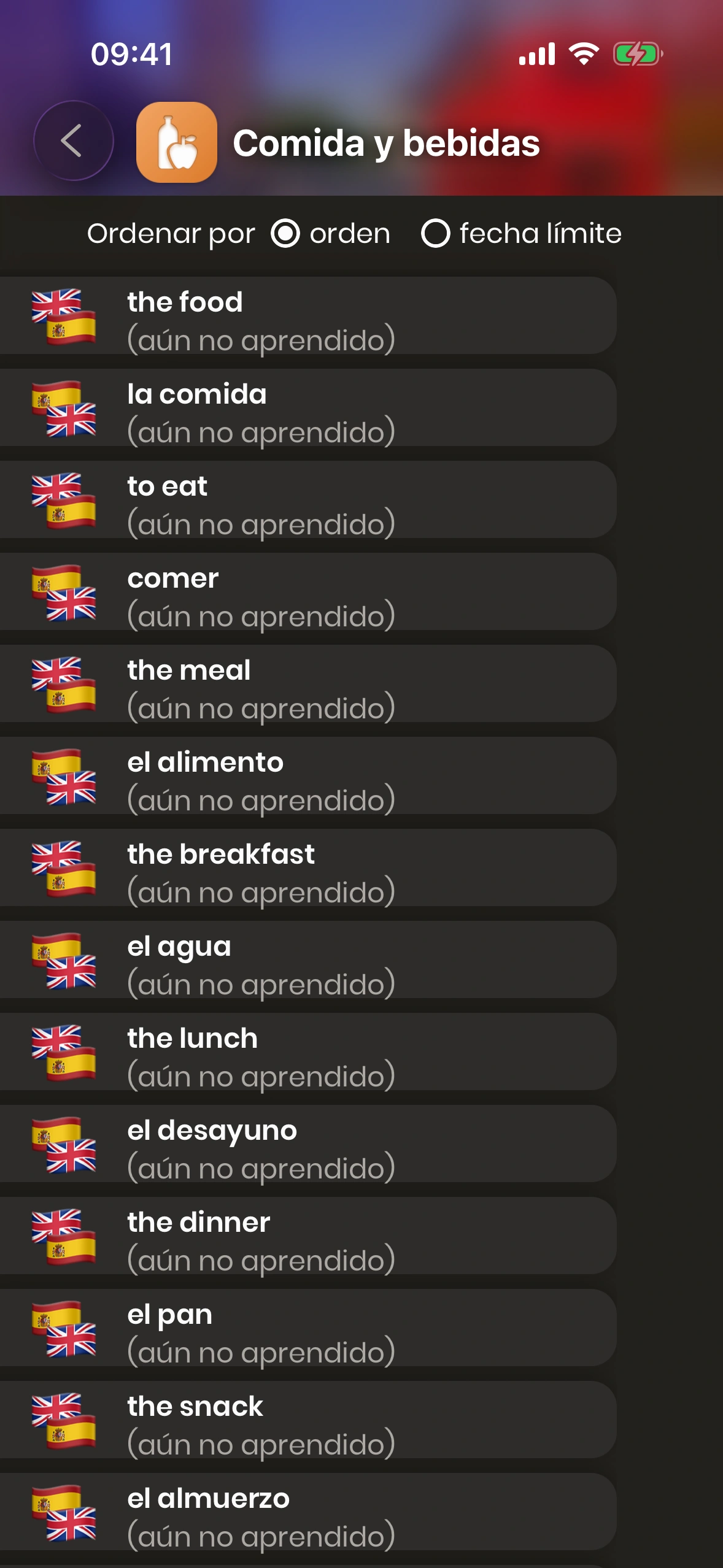Open the "el pan" row

[x=307, y=1328]
